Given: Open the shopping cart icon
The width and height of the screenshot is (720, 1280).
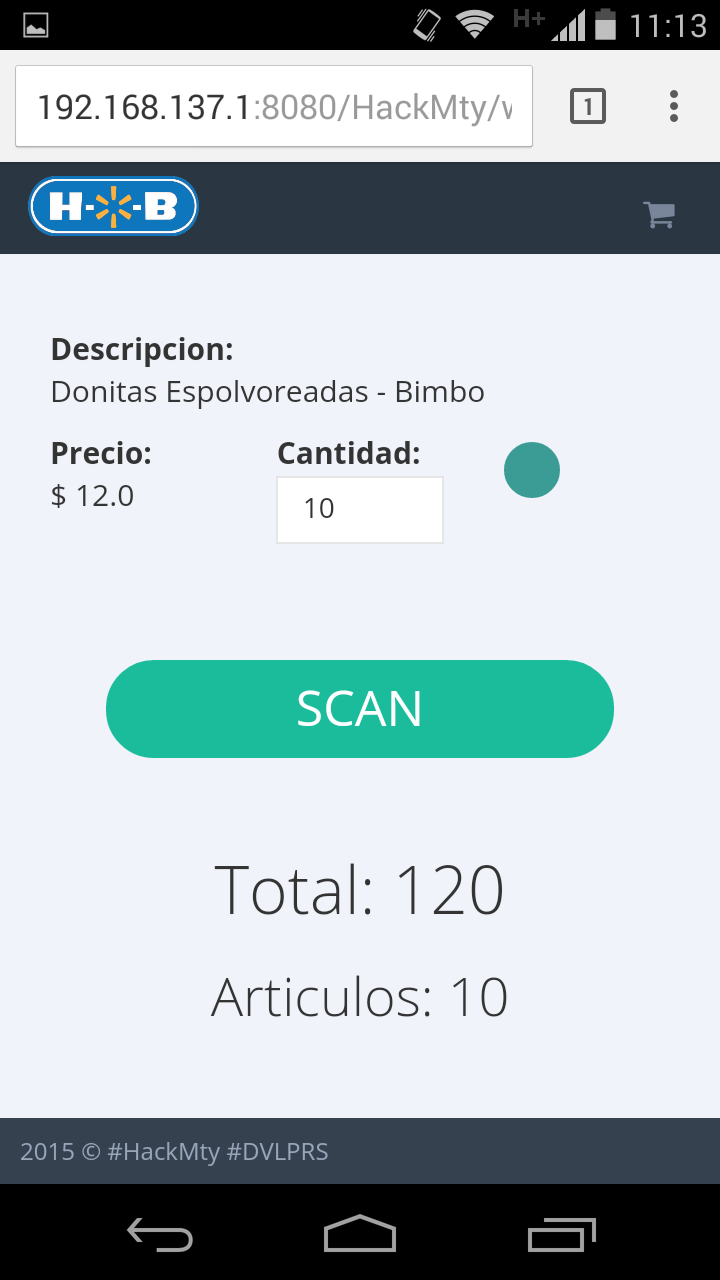Looking at the screenshot, I should (x=659, y=214).
